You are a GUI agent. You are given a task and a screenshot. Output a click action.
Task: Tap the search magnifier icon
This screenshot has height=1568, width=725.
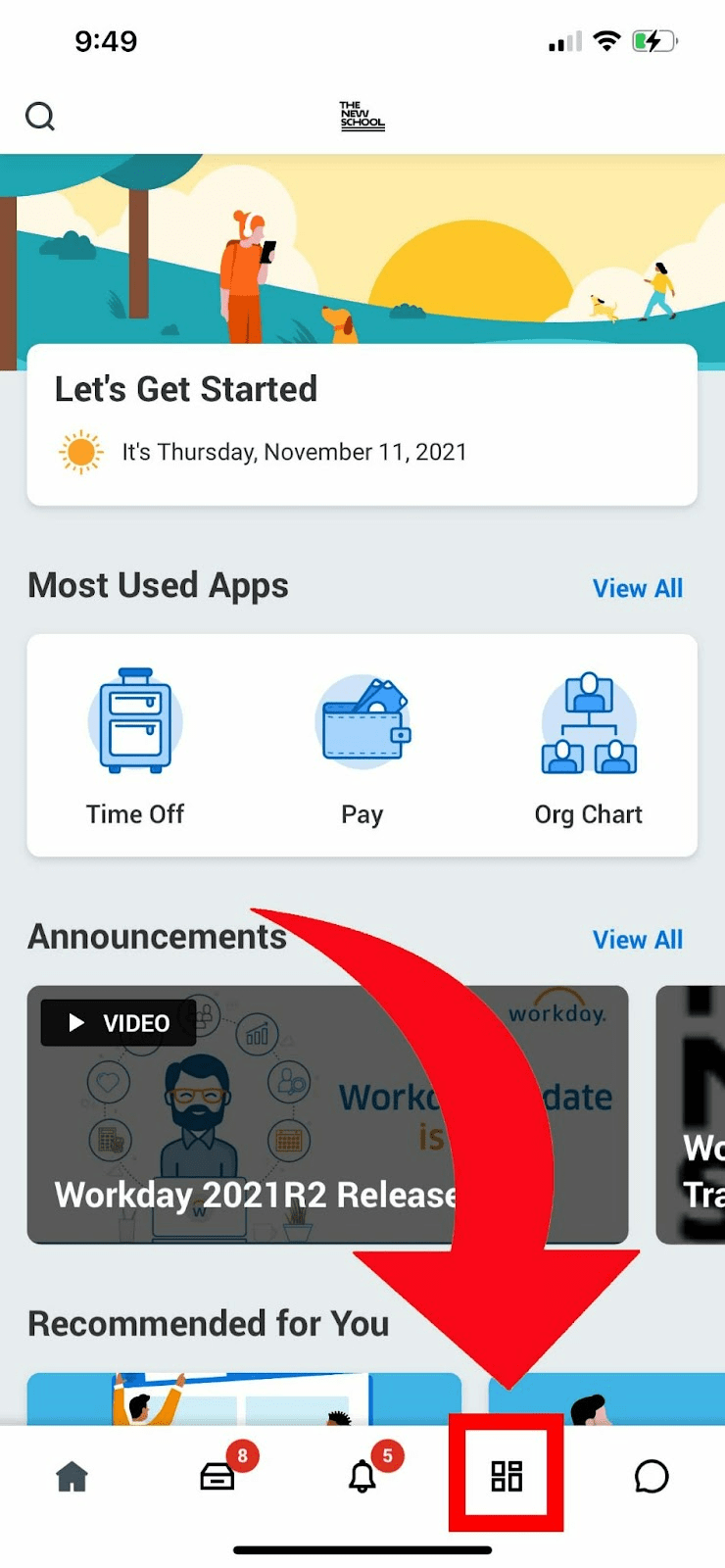click(40, 116)
